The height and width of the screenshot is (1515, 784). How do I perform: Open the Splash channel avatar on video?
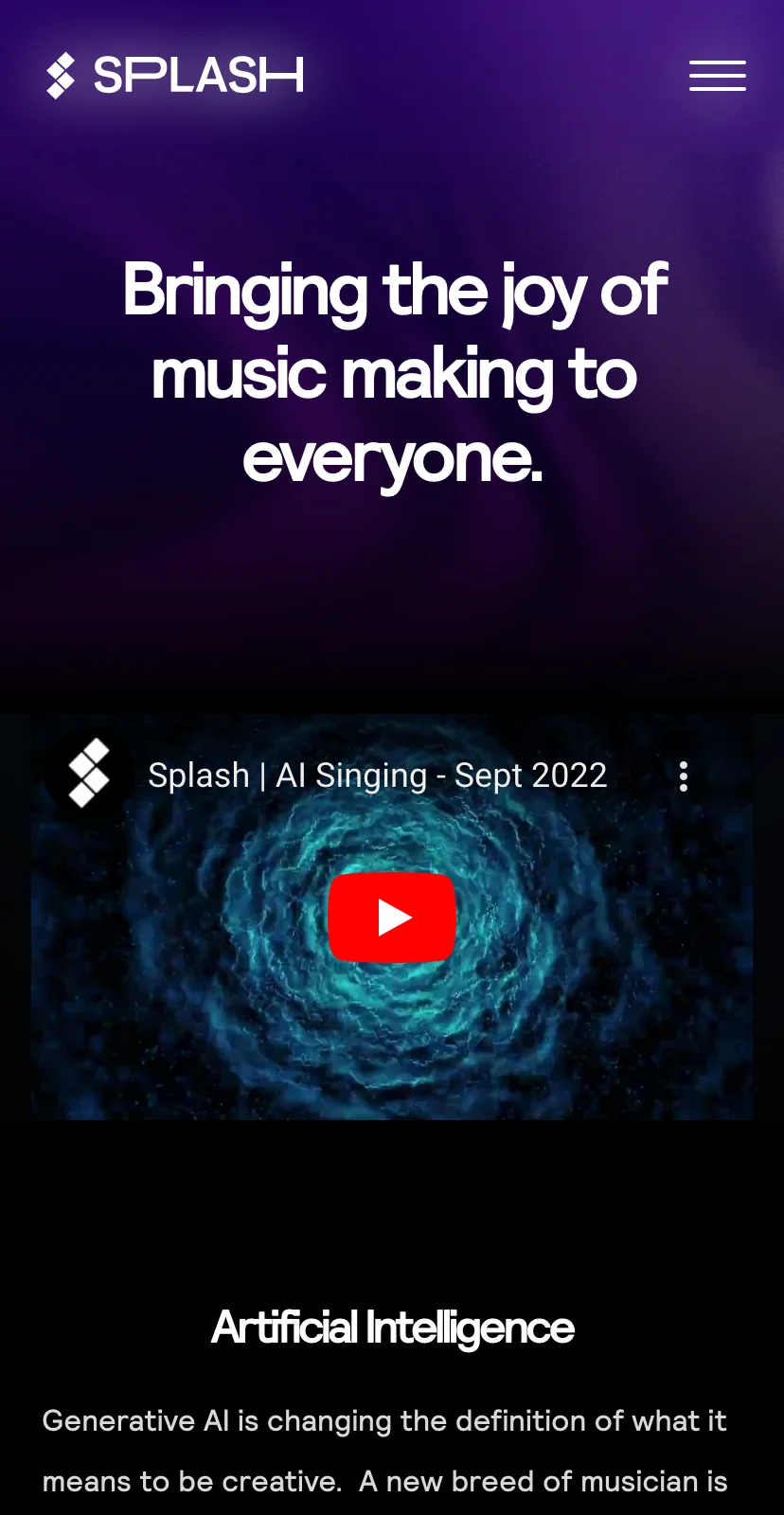[89, 775]
